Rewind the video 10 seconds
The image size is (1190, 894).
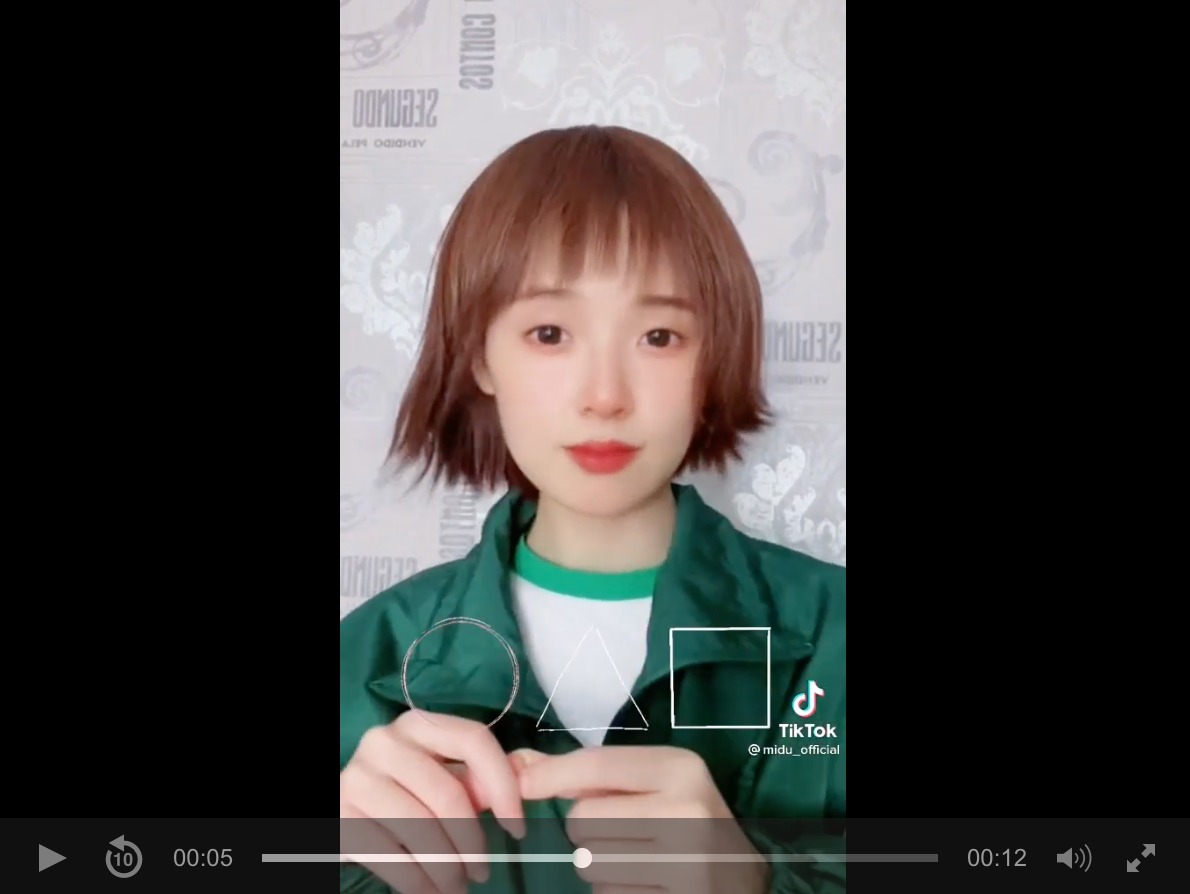coord(123,858)
